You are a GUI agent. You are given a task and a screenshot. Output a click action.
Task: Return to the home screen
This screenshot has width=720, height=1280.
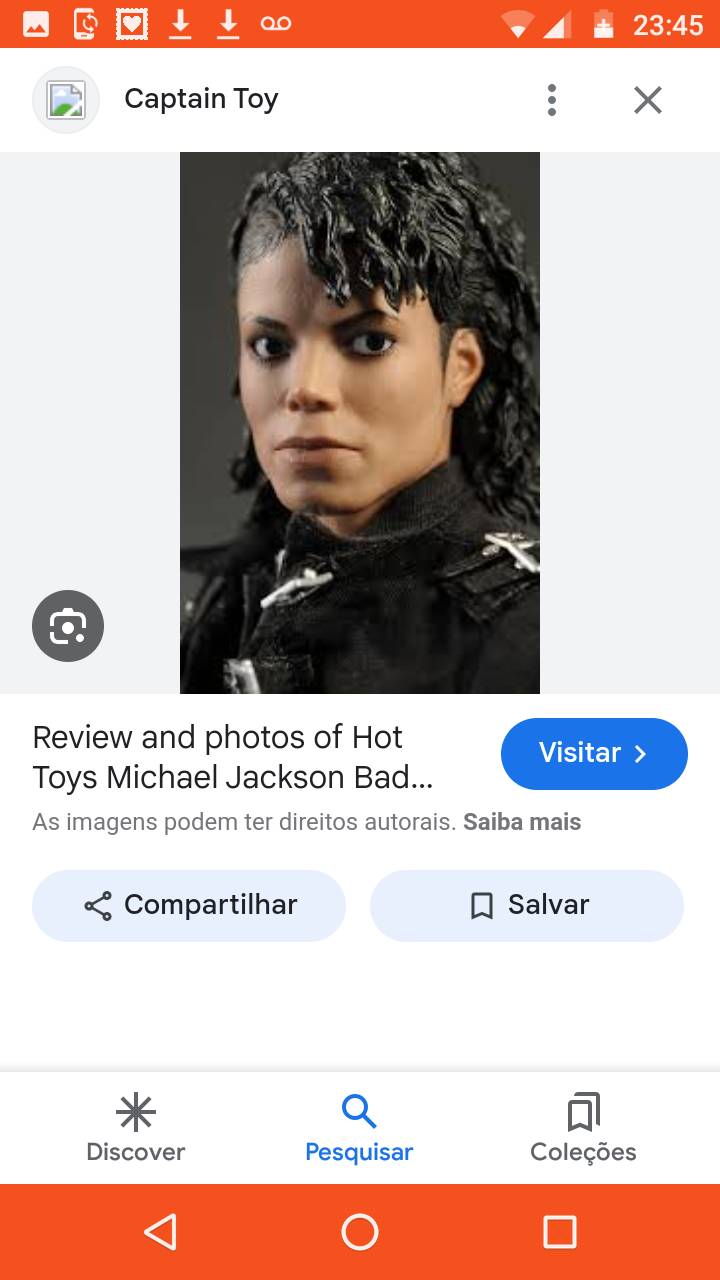point(360,1232)
